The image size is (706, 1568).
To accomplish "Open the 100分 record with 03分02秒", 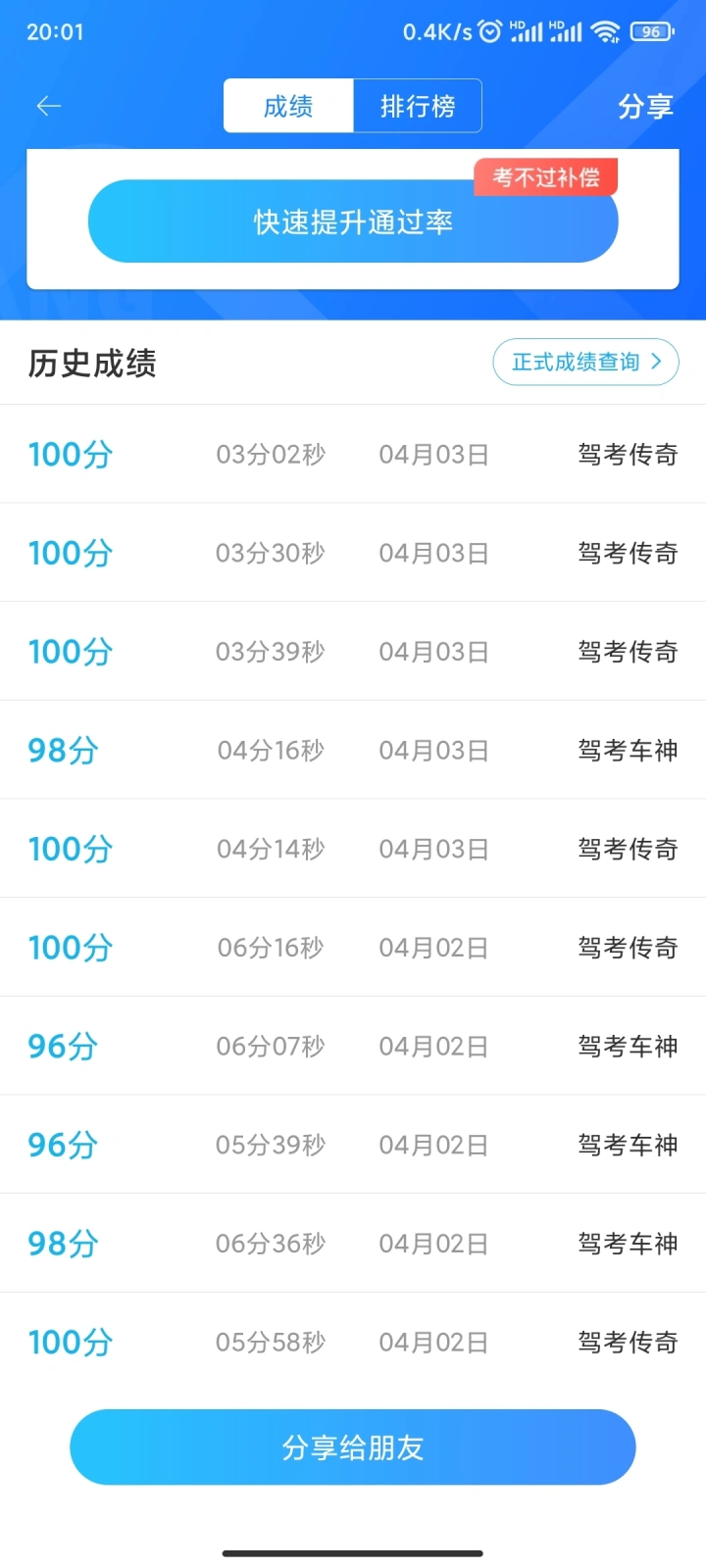I will [353, 454].
